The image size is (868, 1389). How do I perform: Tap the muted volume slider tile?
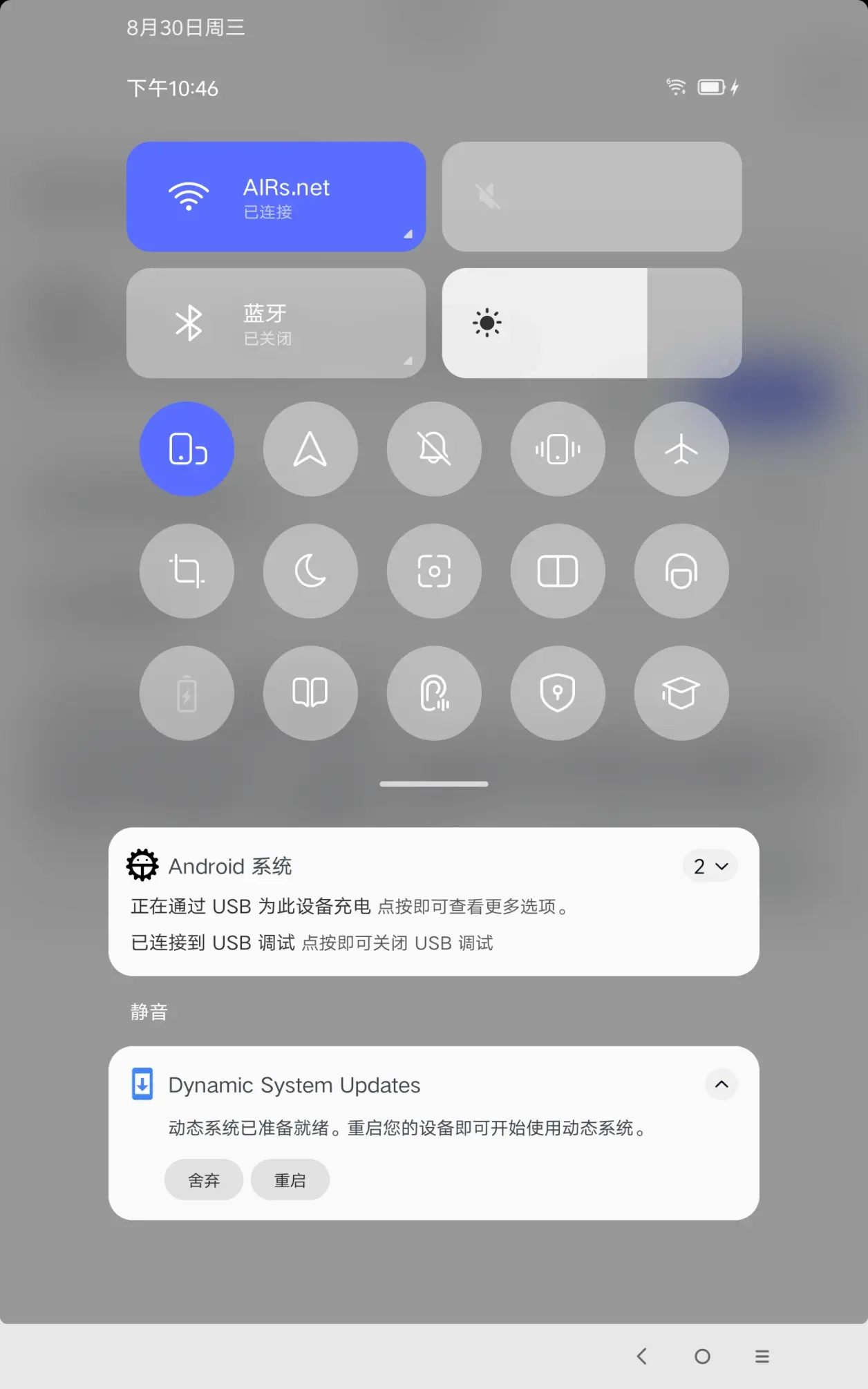(x=592, y=197)
